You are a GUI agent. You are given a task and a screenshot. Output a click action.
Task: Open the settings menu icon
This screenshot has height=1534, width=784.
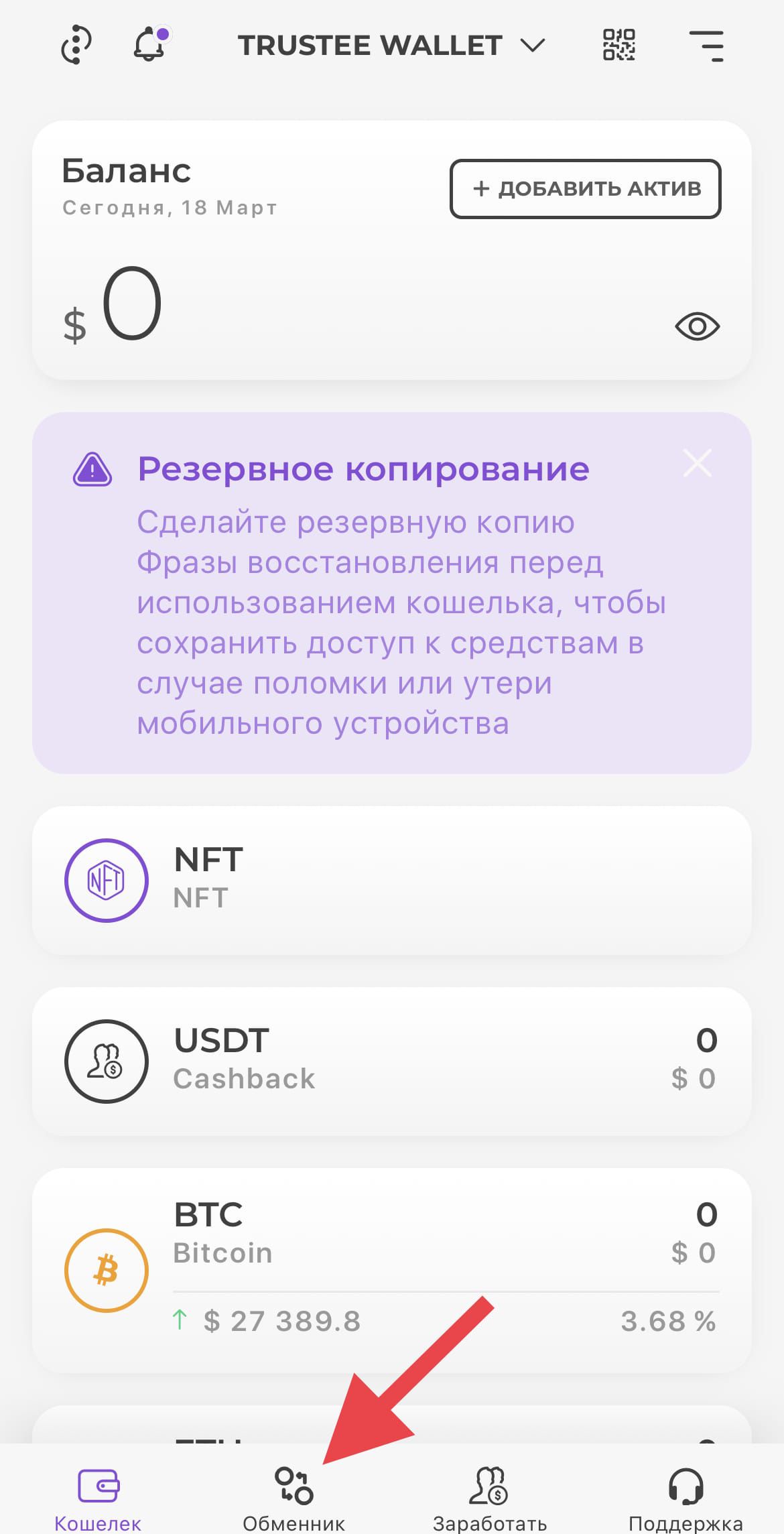click(707, 46)
